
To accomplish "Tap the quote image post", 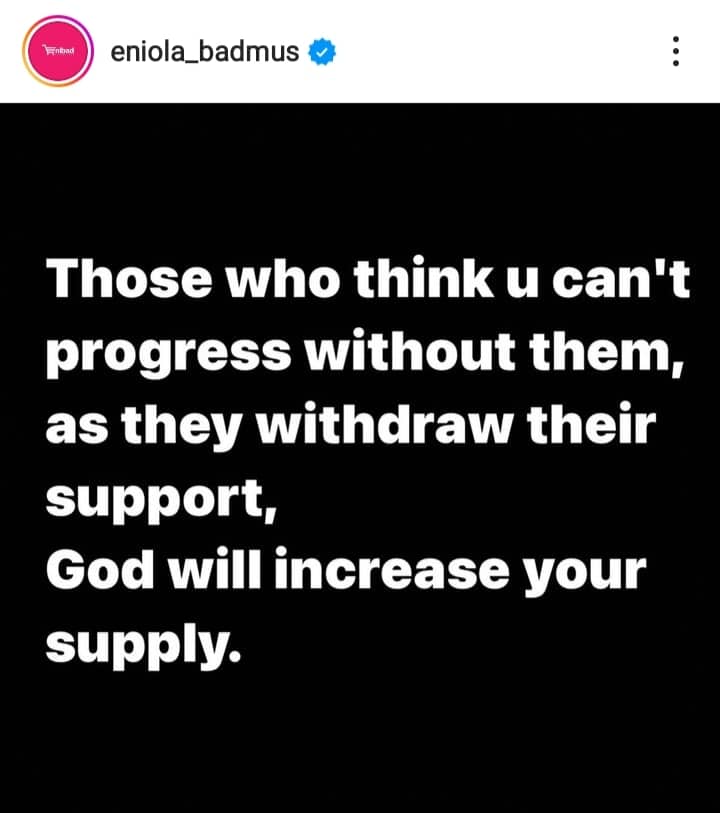I will click(360, 460).
